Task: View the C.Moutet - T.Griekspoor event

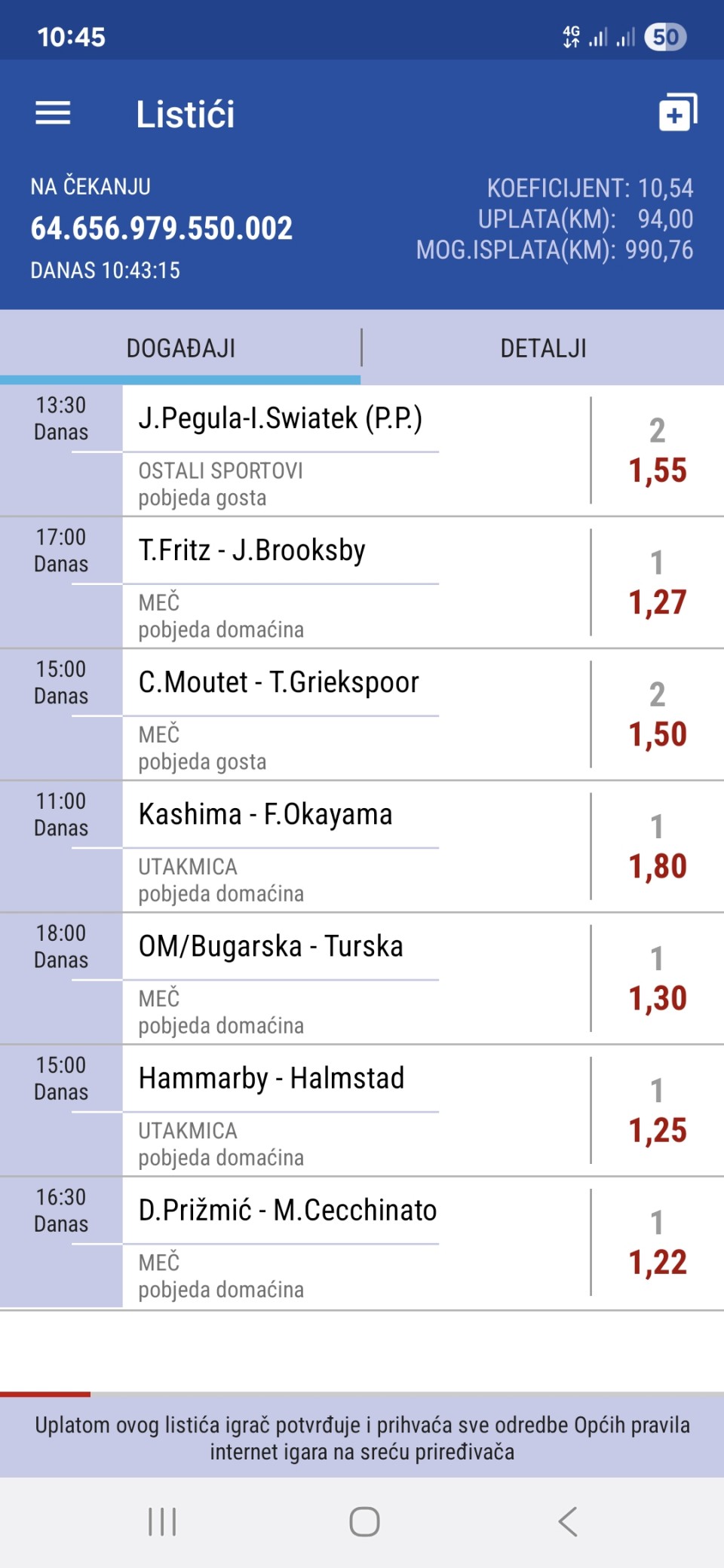Action: point(362,715)
